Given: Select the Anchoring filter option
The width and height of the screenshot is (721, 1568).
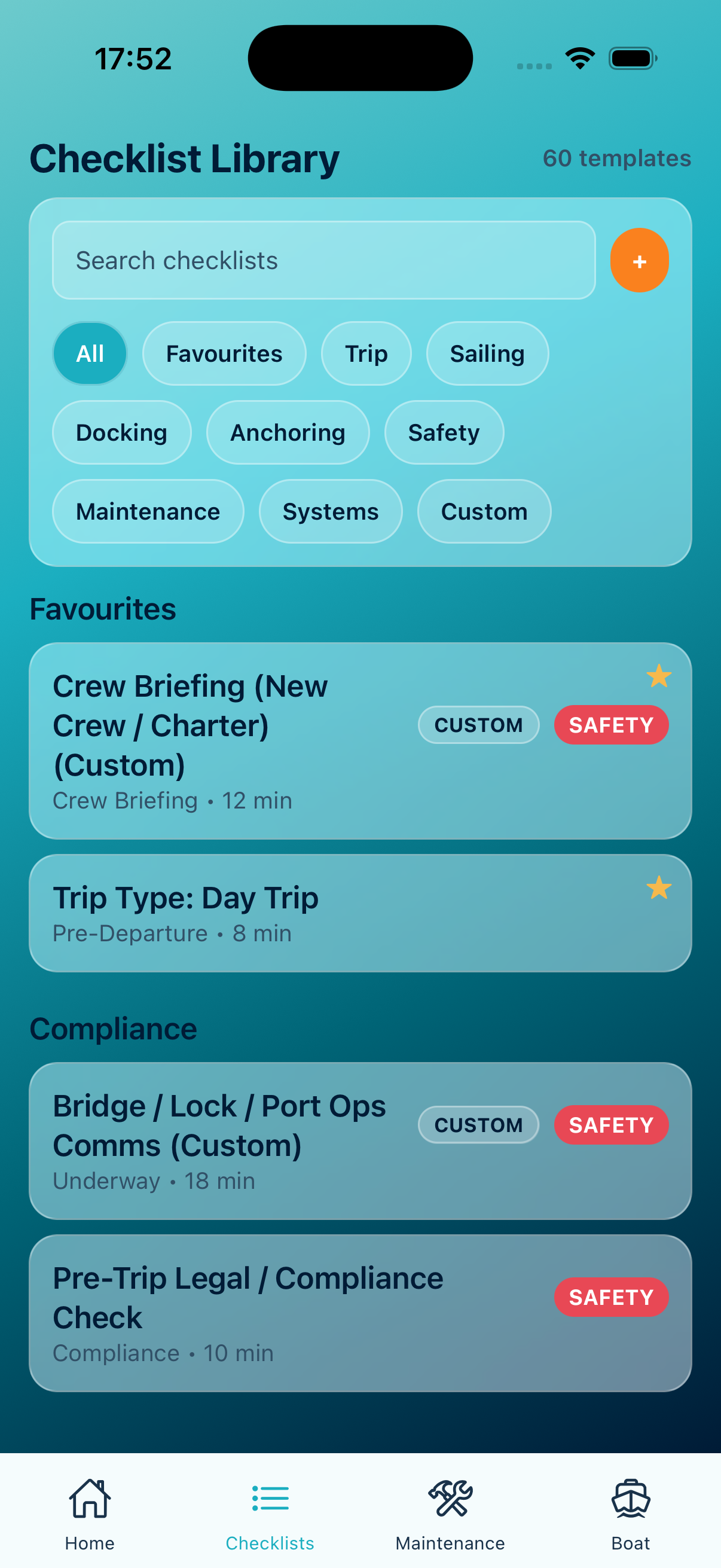Looking at the screenshot, I should coord(287,432).
